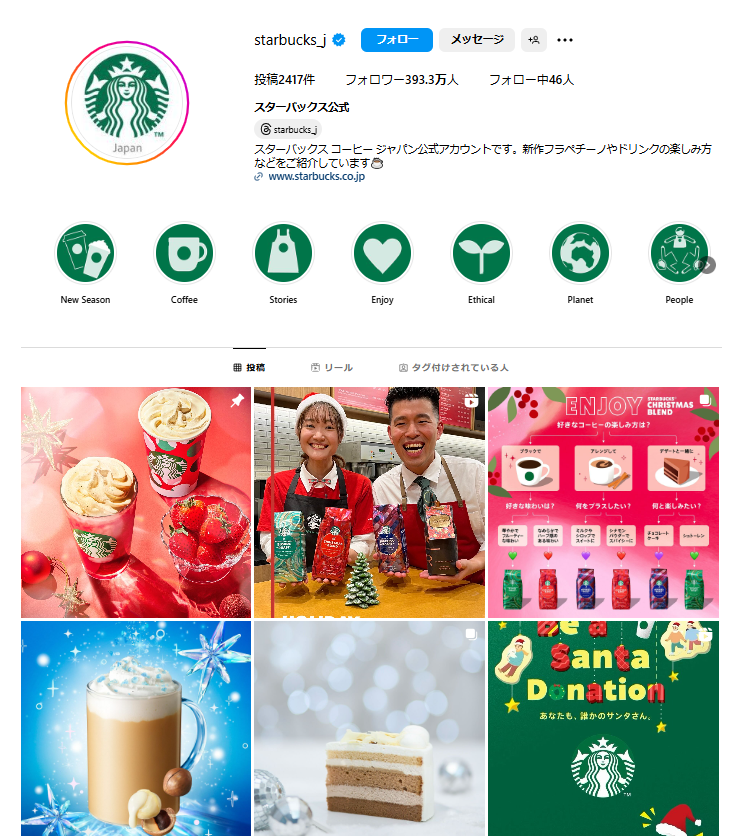Viewport: 738px width, 836px height.
Task: Open the Planet highlight
Action: coord(580,253)
